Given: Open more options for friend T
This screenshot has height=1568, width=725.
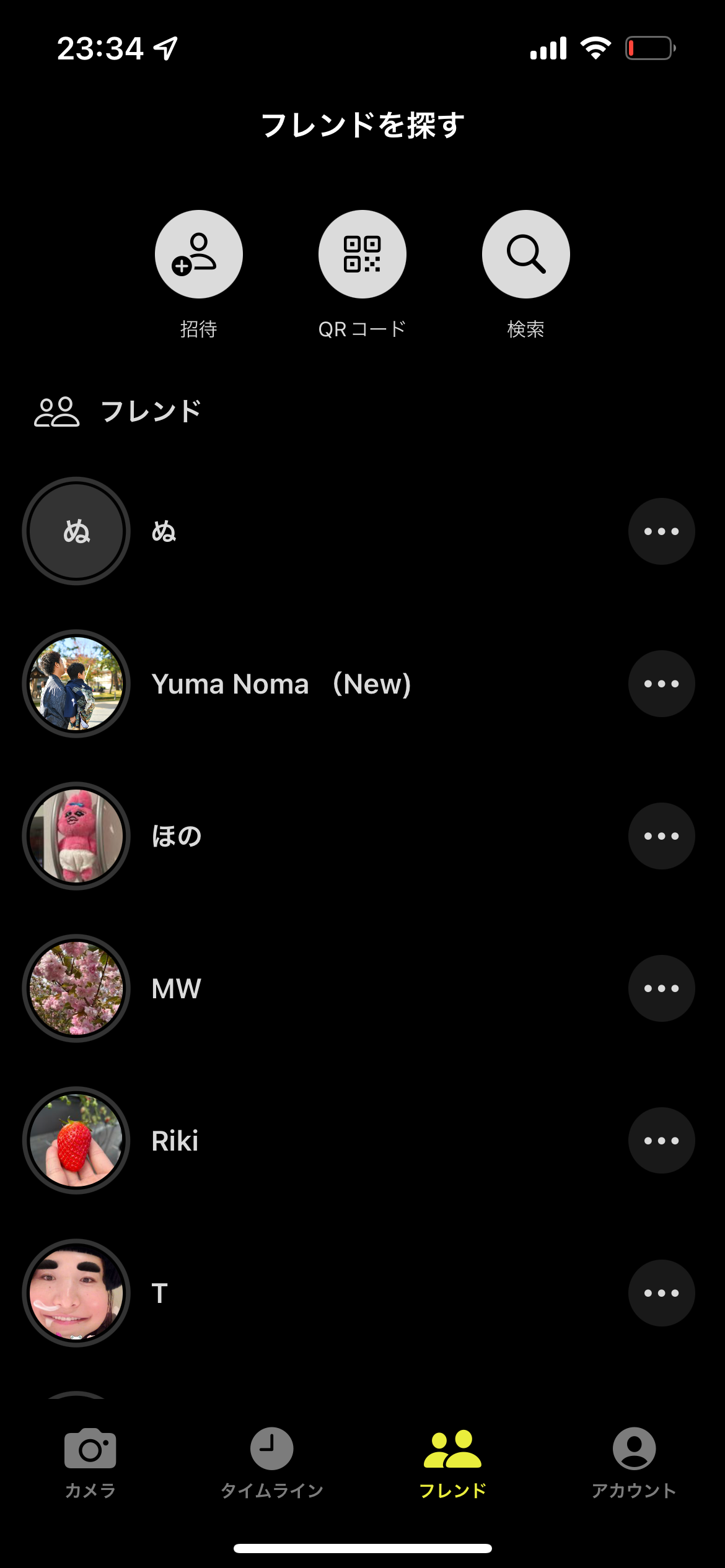Looking at the screenshot, I should click(661, 1293).
